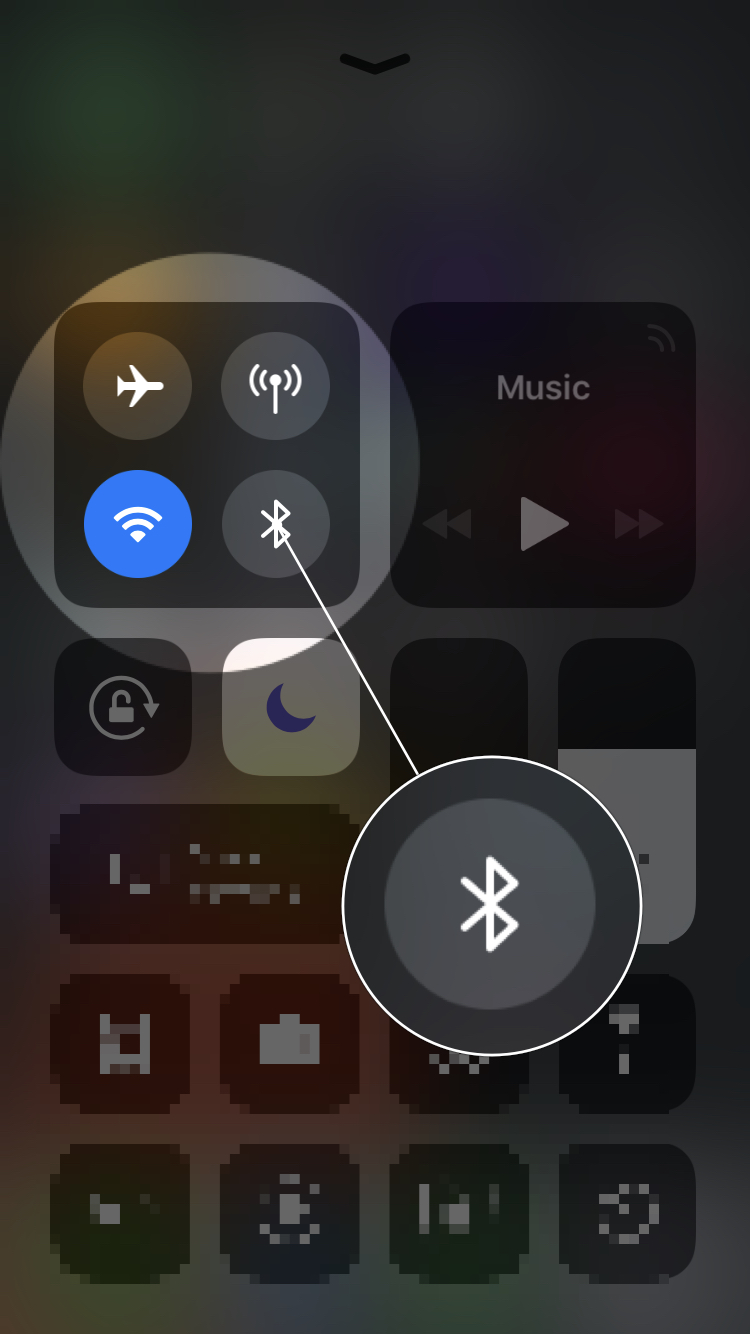
Task: Toggle portrait orientation lock
Action: [x=123, y=707]
